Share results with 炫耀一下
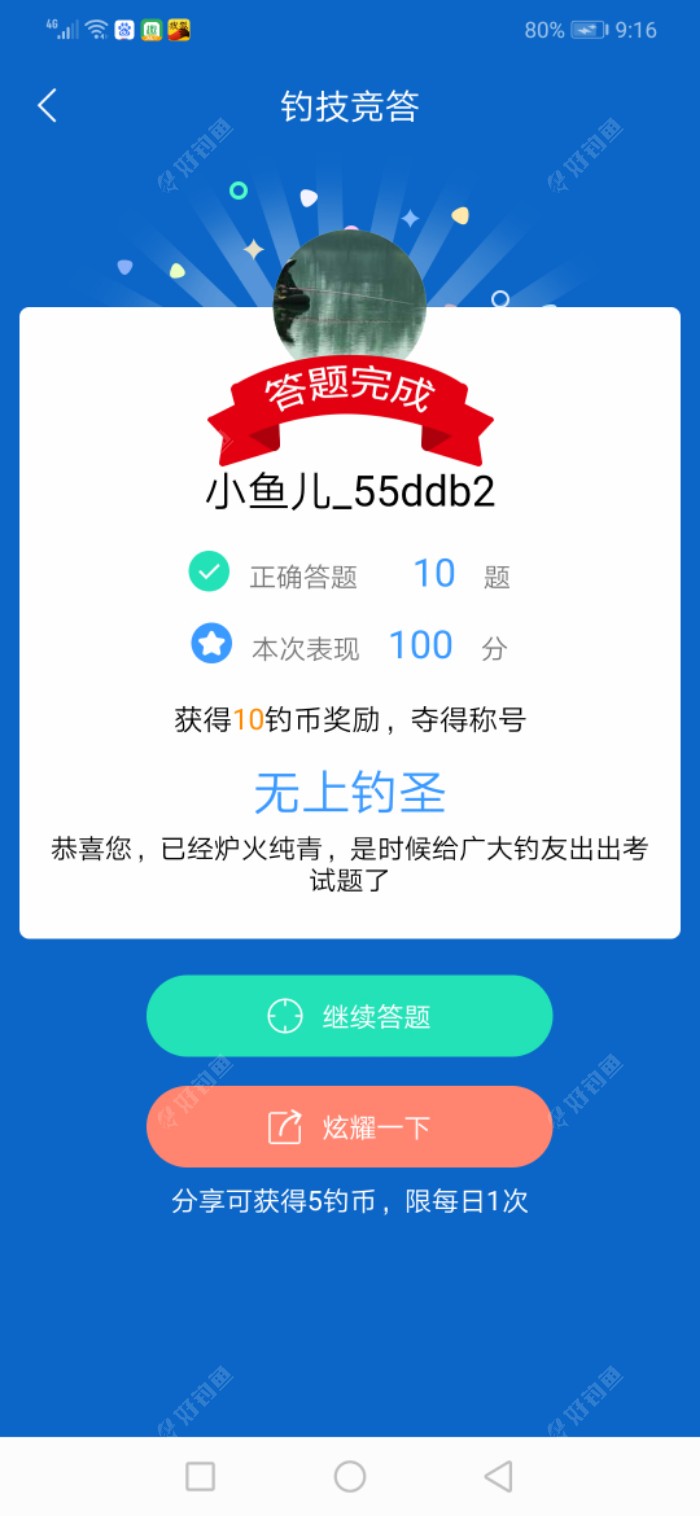Image resolution: width=700 pixels, height=1516 pixels. (x=349, y=1127)
